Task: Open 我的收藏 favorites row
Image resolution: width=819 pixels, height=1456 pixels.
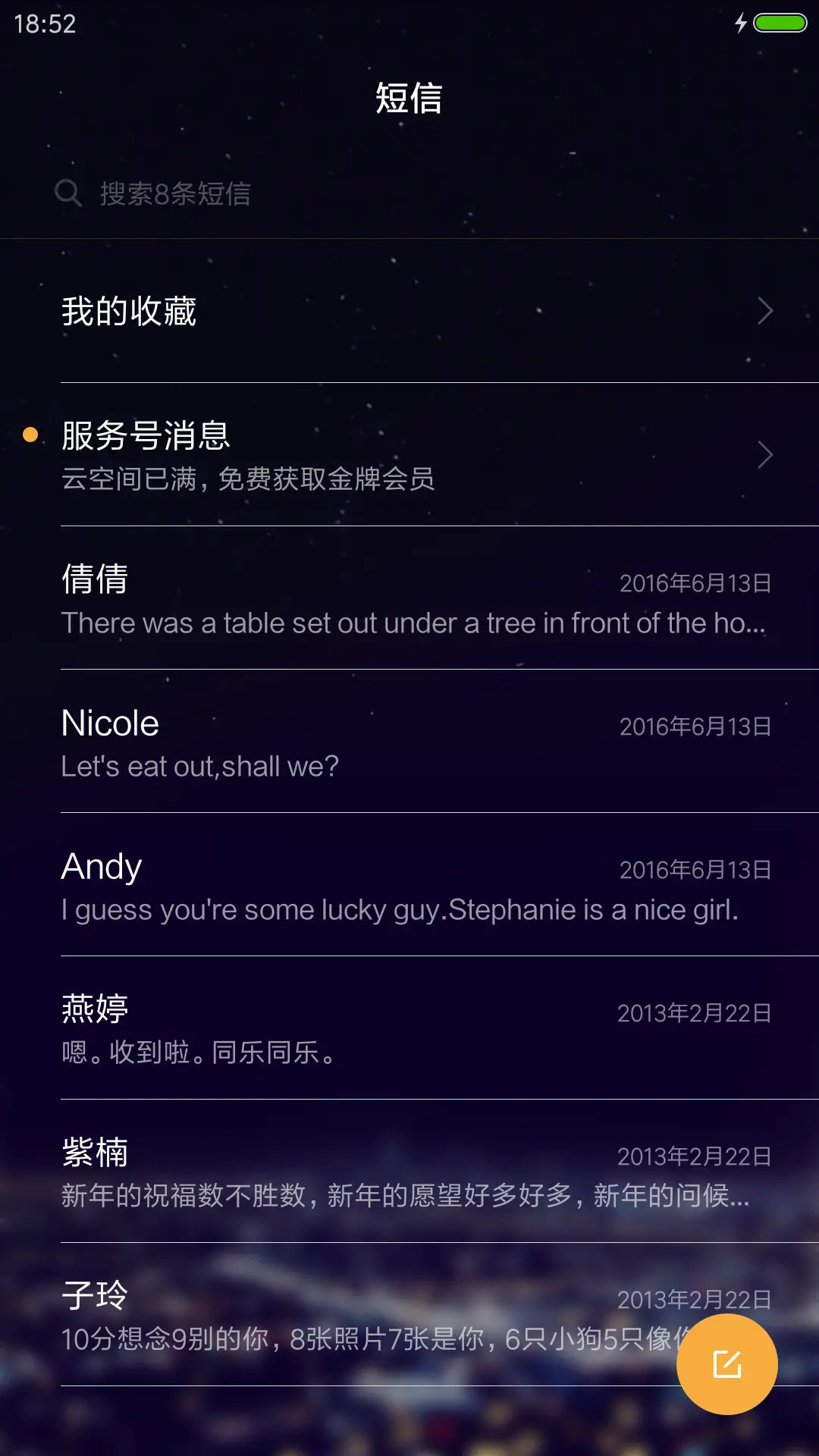Action: (409, 311)
